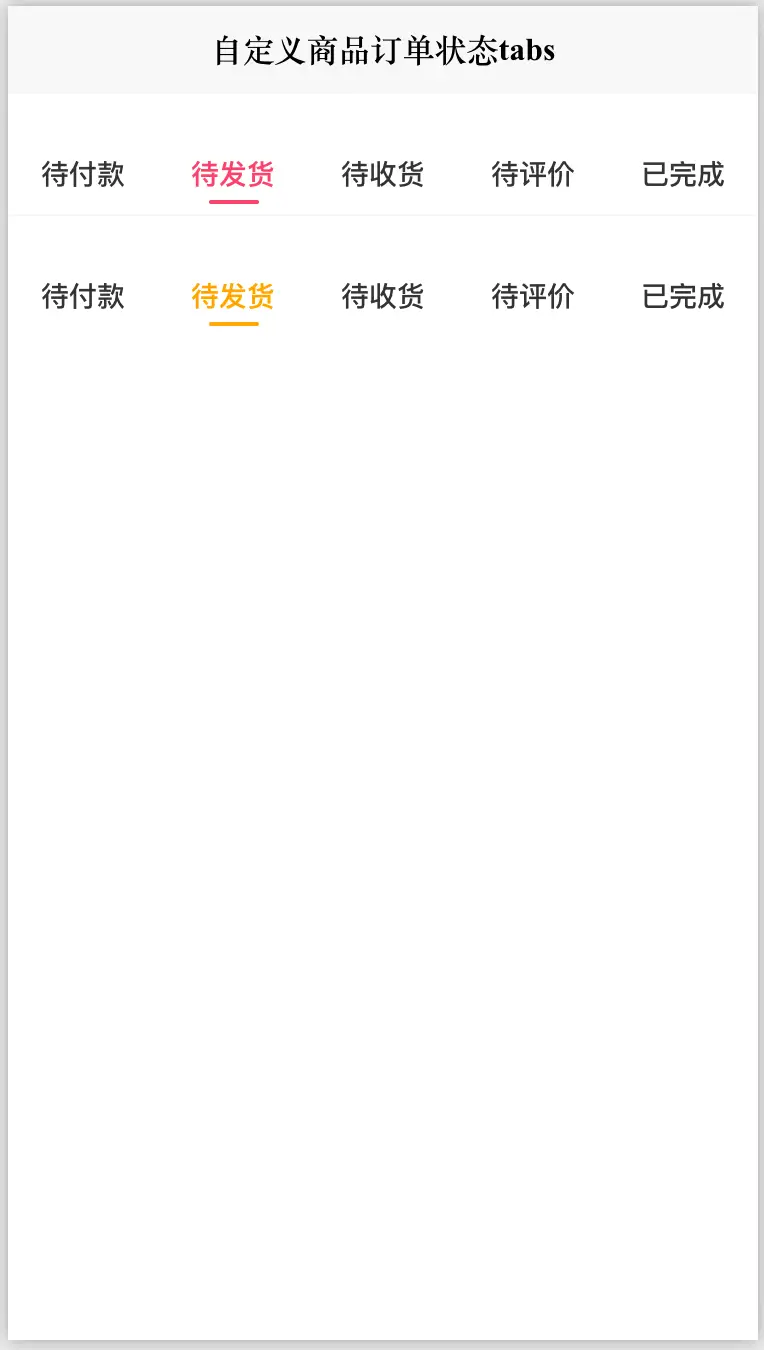The height and width of the screenshot is (1350, 764).
Task: Switch to 待付款 tab in pink tab row
Action: (83, 175)
